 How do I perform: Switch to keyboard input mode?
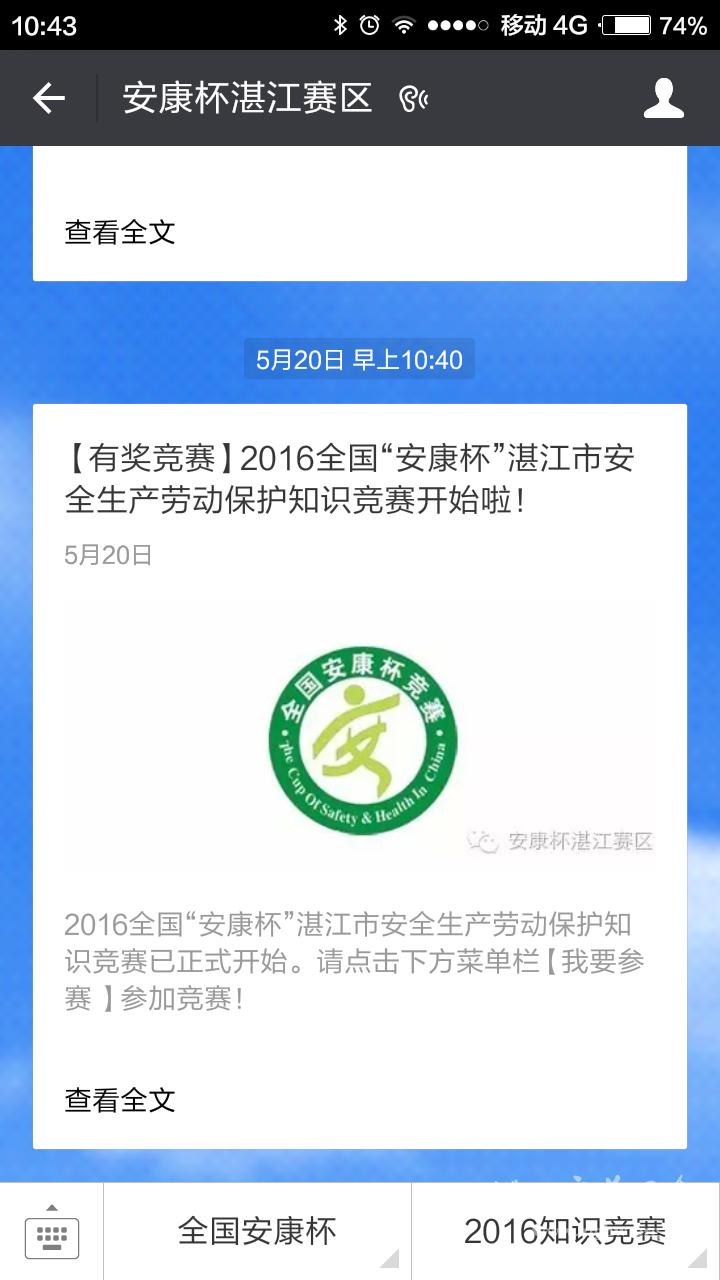pos(51,1232)
